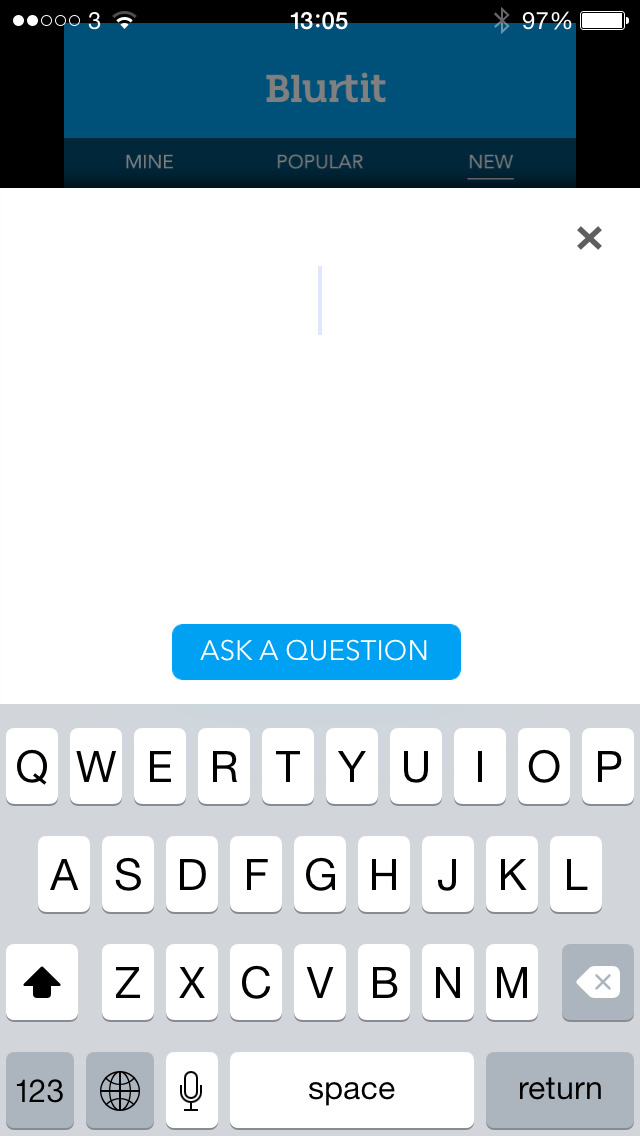Select the New tab

point(490,162)
